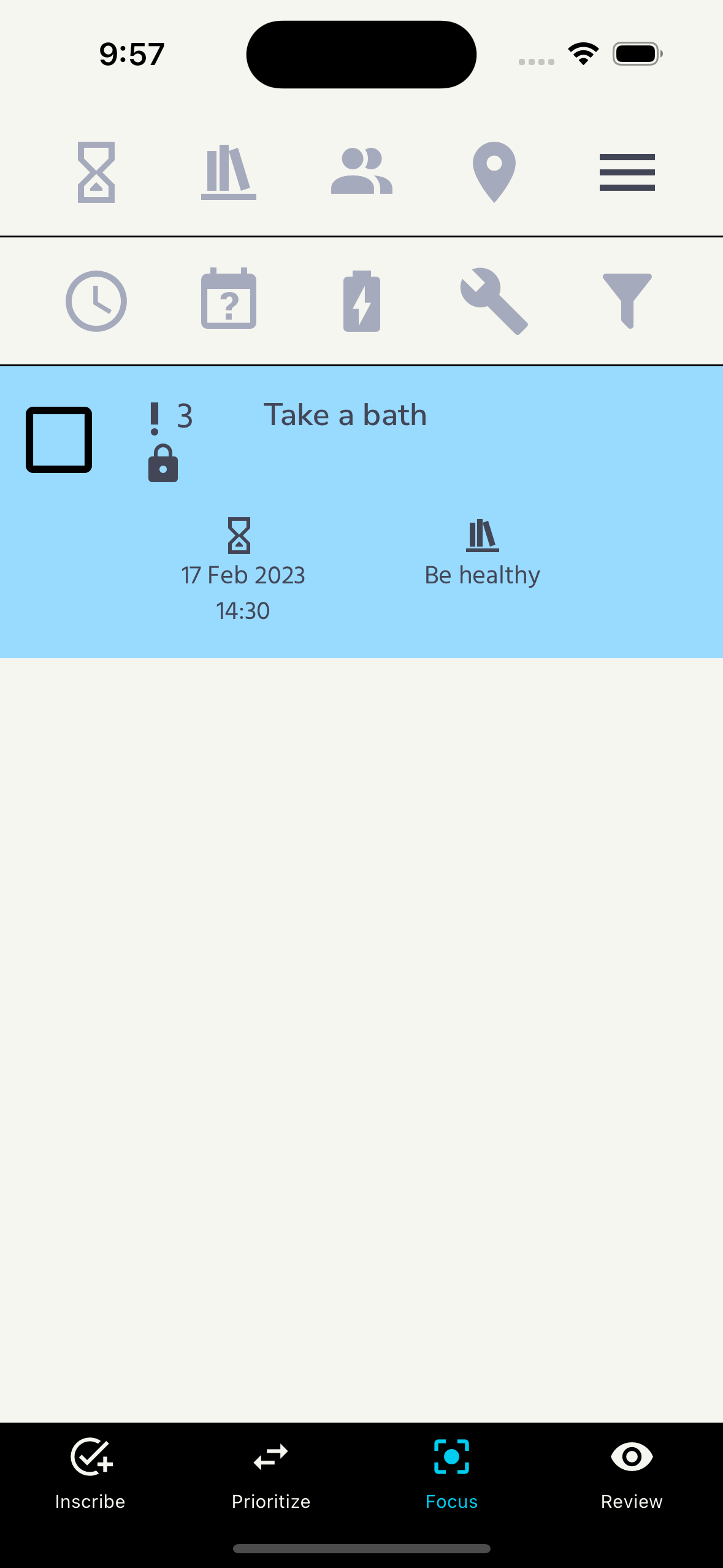The height and width of the screenshot is (1568, 723).
Task: Check off the Take a bath task
Action: pyautogui.click(x=59, y=440)
